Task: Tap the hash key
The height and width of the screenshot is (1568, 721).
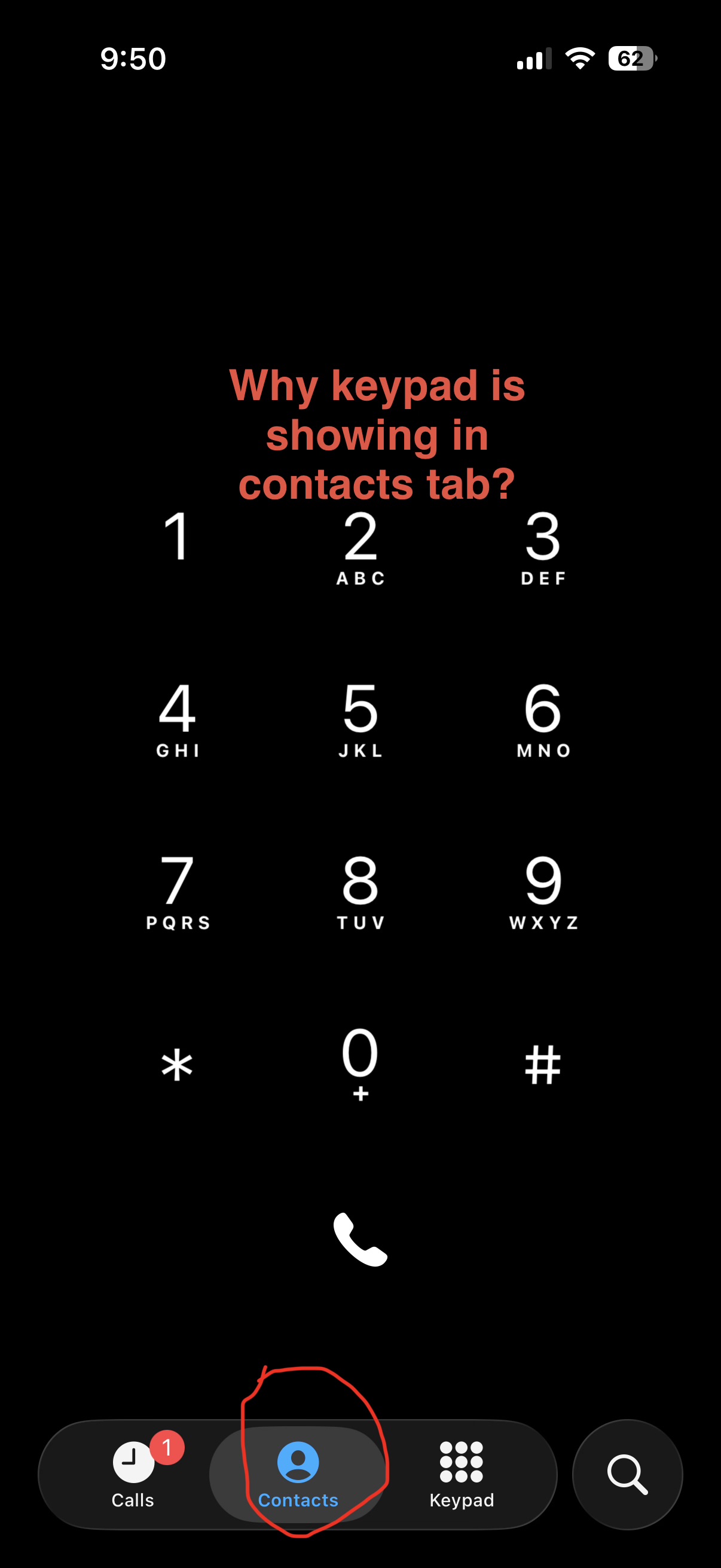Action: point(543,1064)
